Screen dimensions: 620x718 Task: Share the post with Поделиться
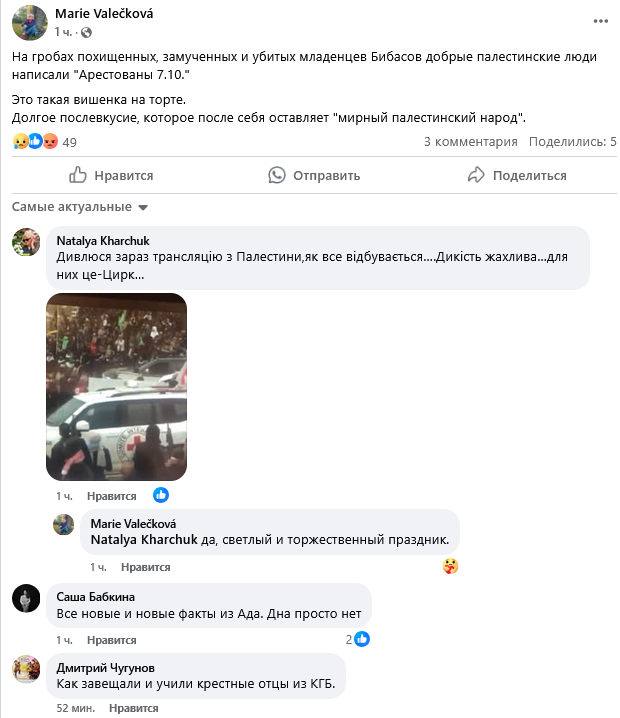[x=516, y=175]
